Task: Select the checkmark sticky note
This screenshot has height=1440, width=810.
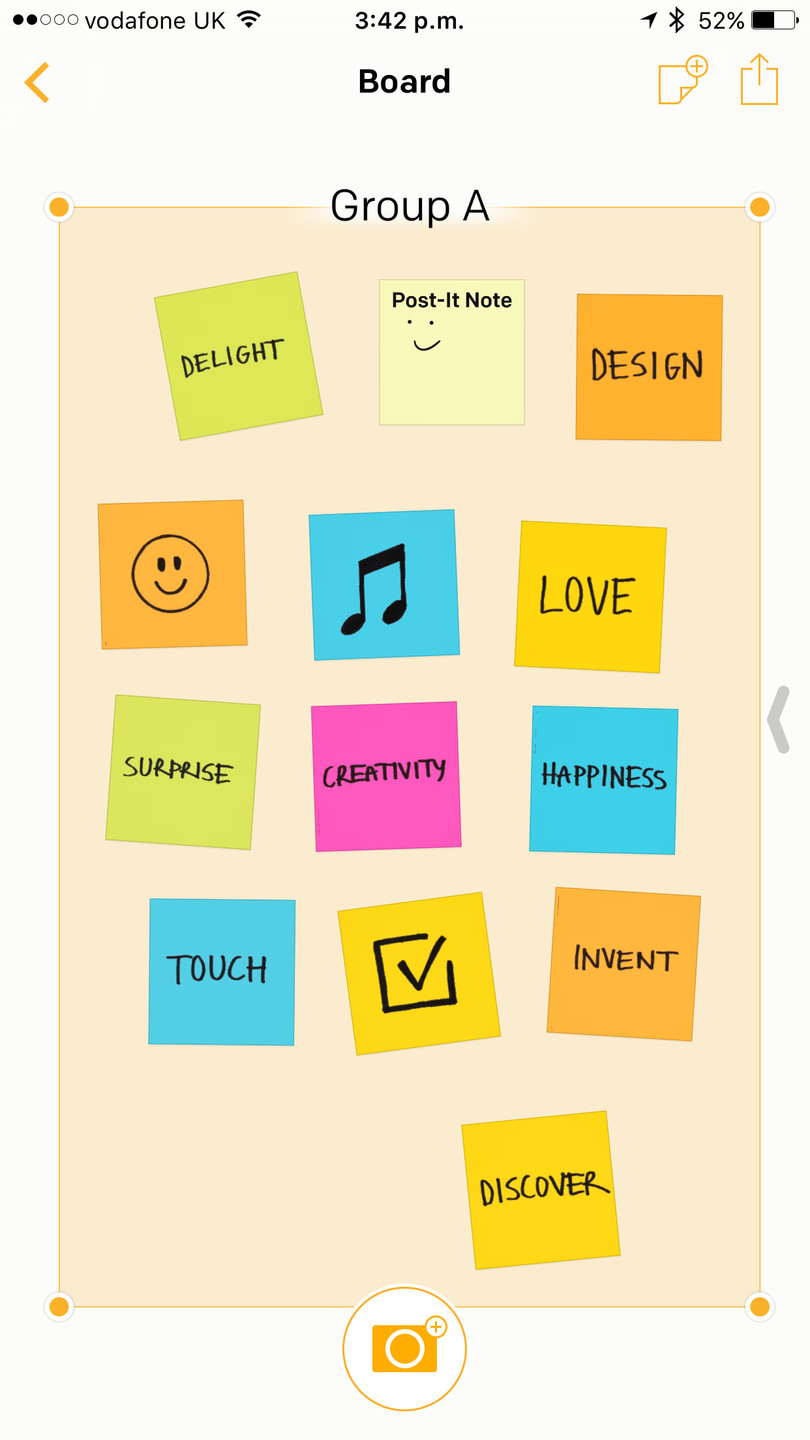Action: 421,972
